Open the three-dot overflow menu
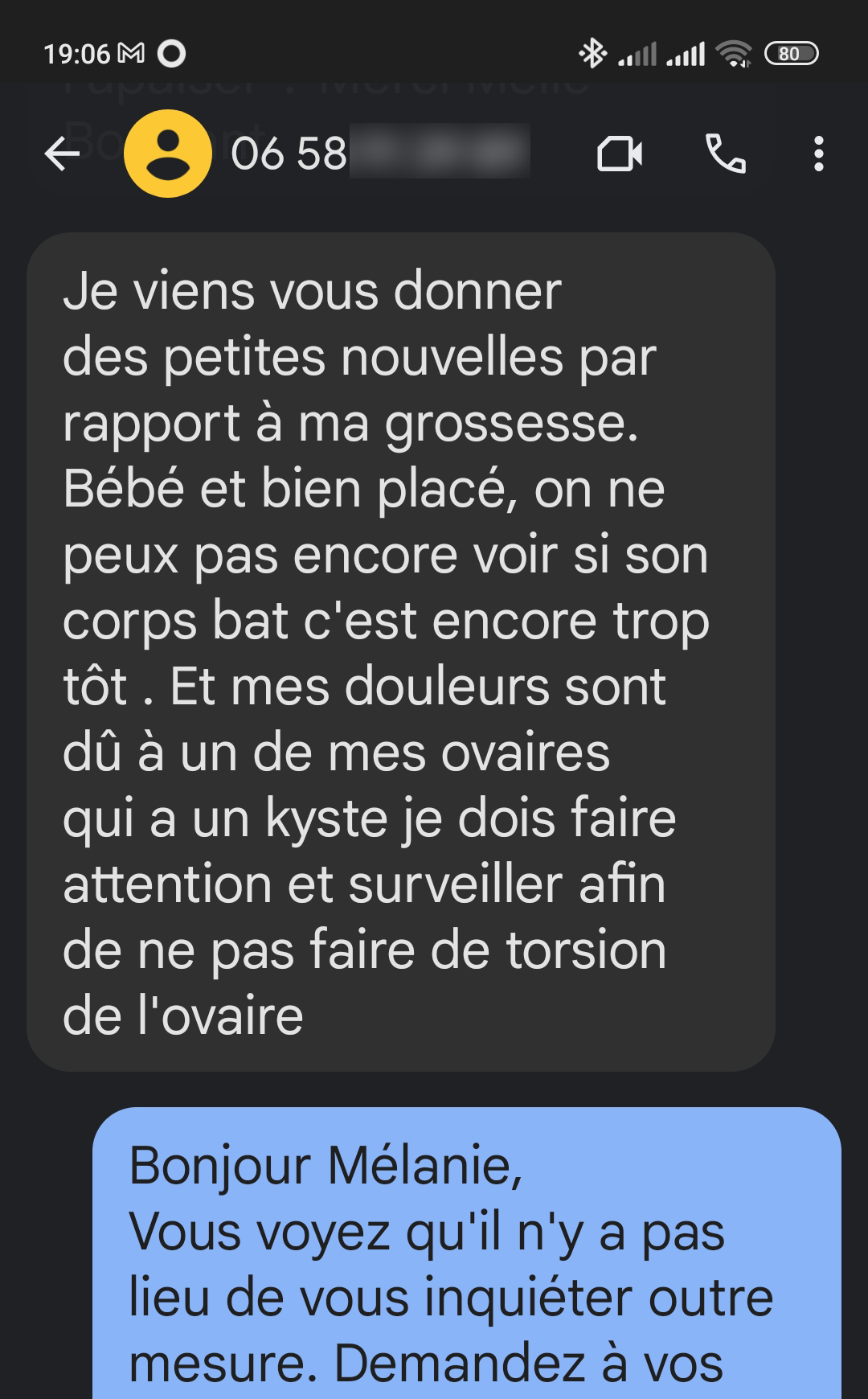Viewport: 868px width, 1399px height. 818,154
